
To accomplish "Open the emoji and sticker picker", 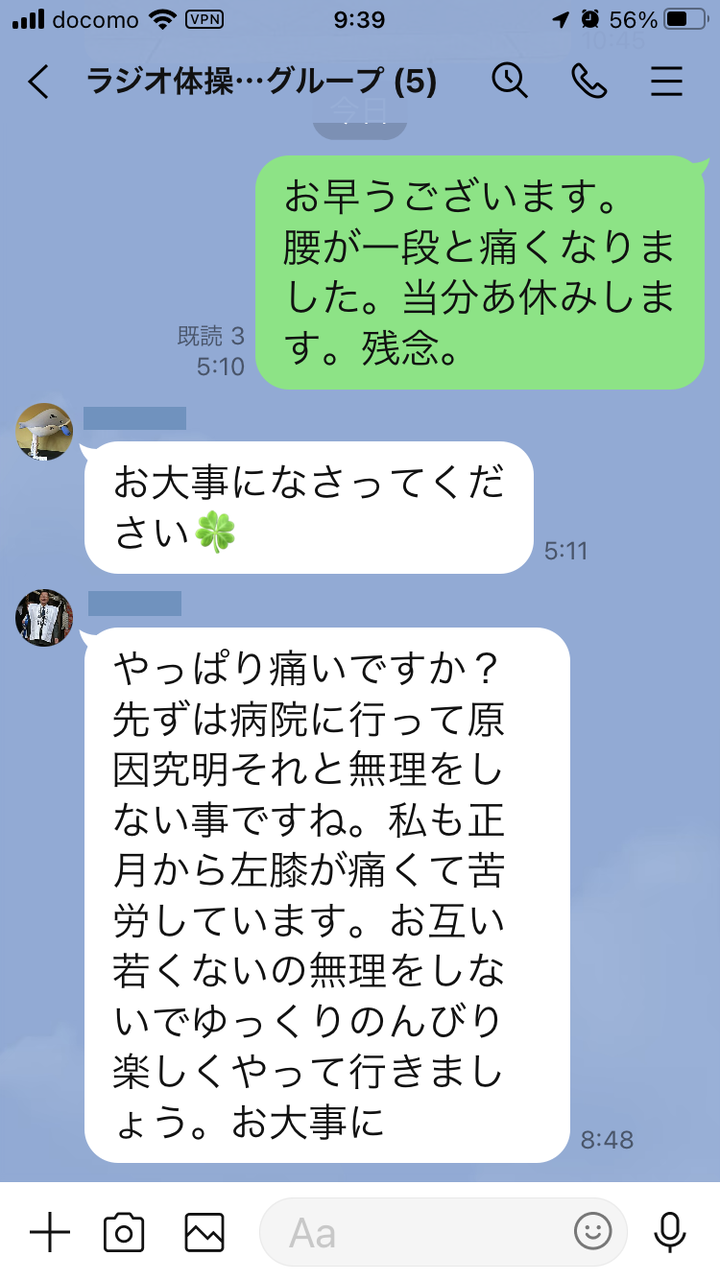I will click(593, 1232).
